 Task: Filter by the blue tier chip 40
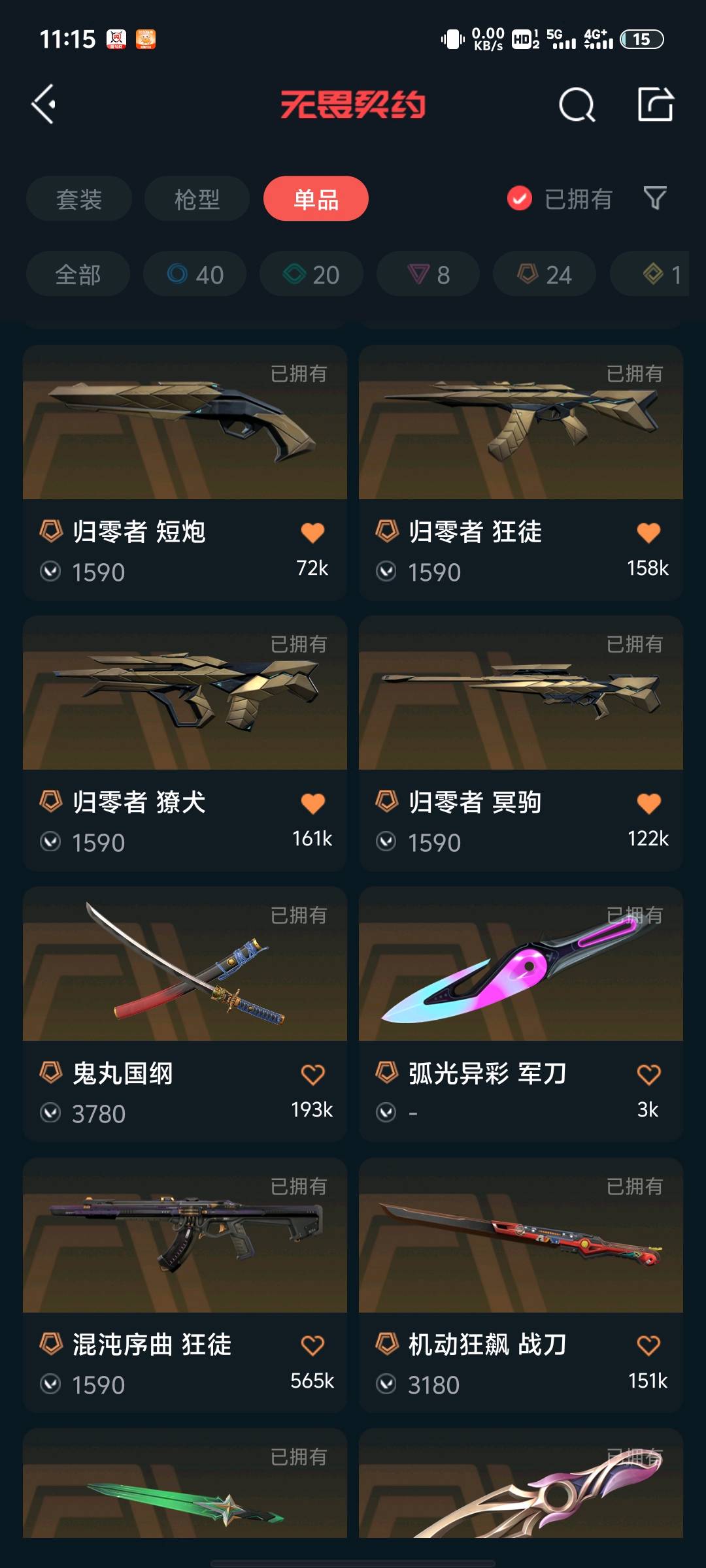(x=195, y=274)
